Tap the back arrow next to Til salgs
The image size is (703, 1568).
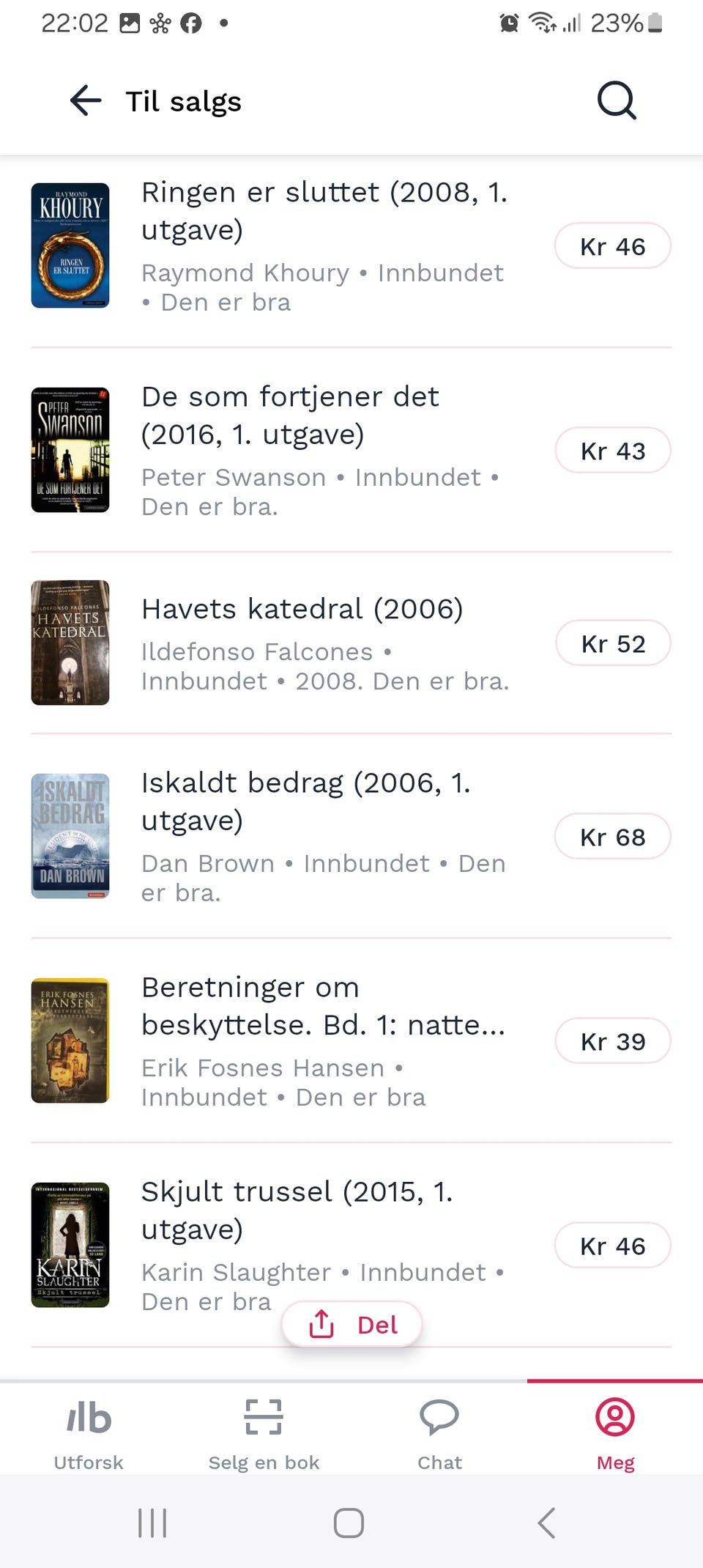point(85,100)
